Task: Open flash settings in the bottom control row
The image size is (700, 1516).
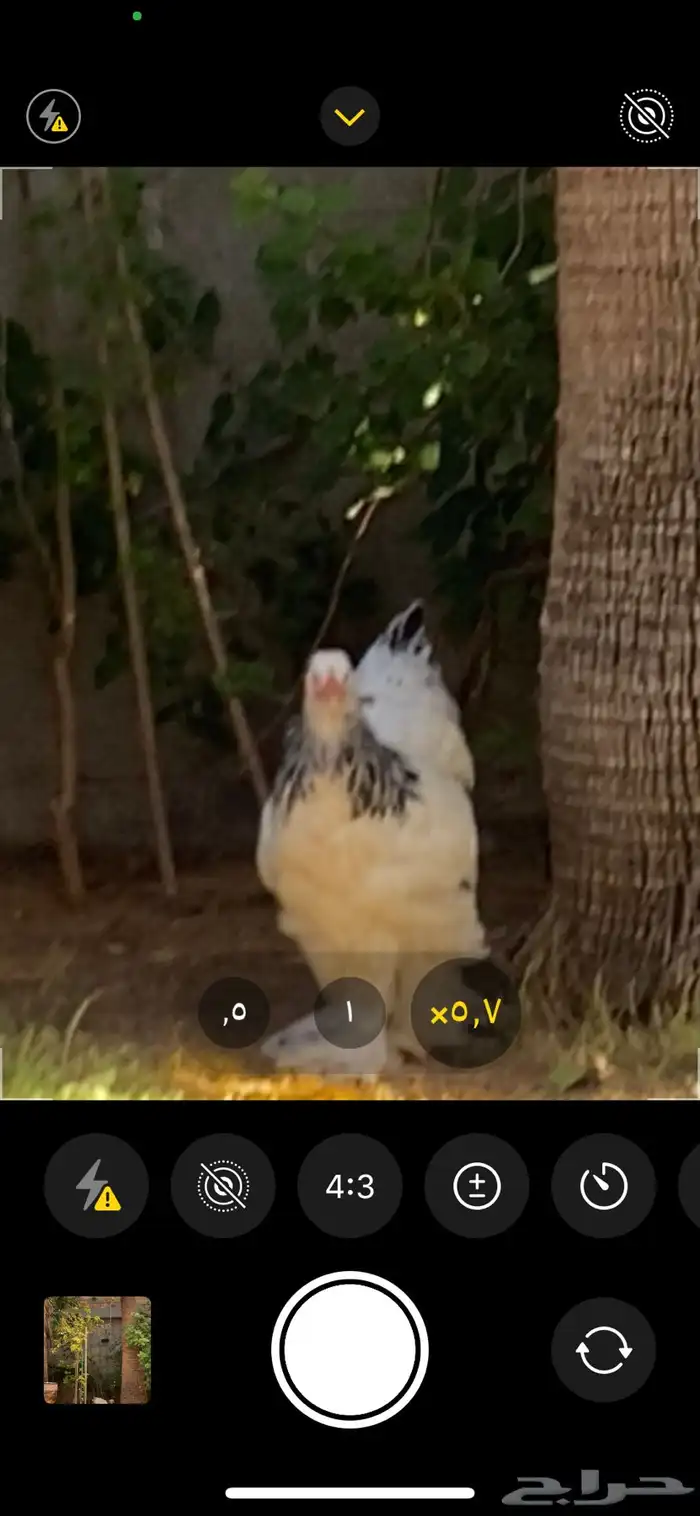Action: [97, 1186]
